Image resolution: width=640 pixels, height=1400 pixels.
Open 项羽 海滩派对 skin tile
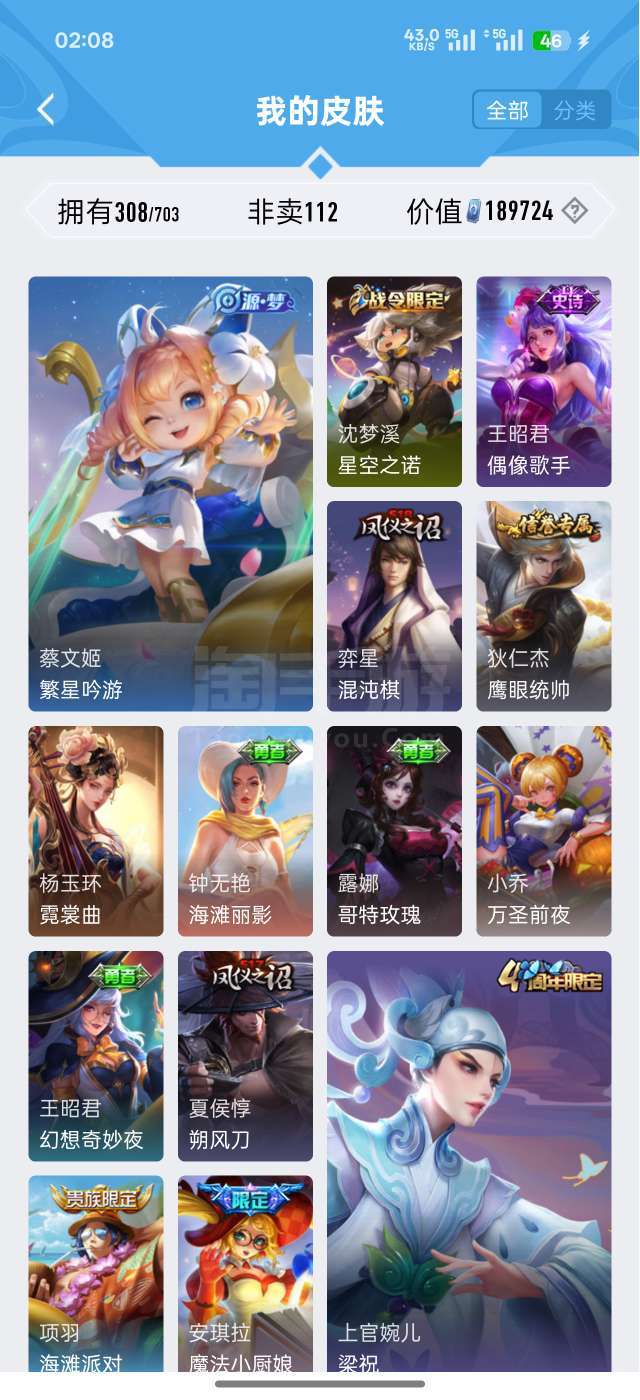(95, 1272)
